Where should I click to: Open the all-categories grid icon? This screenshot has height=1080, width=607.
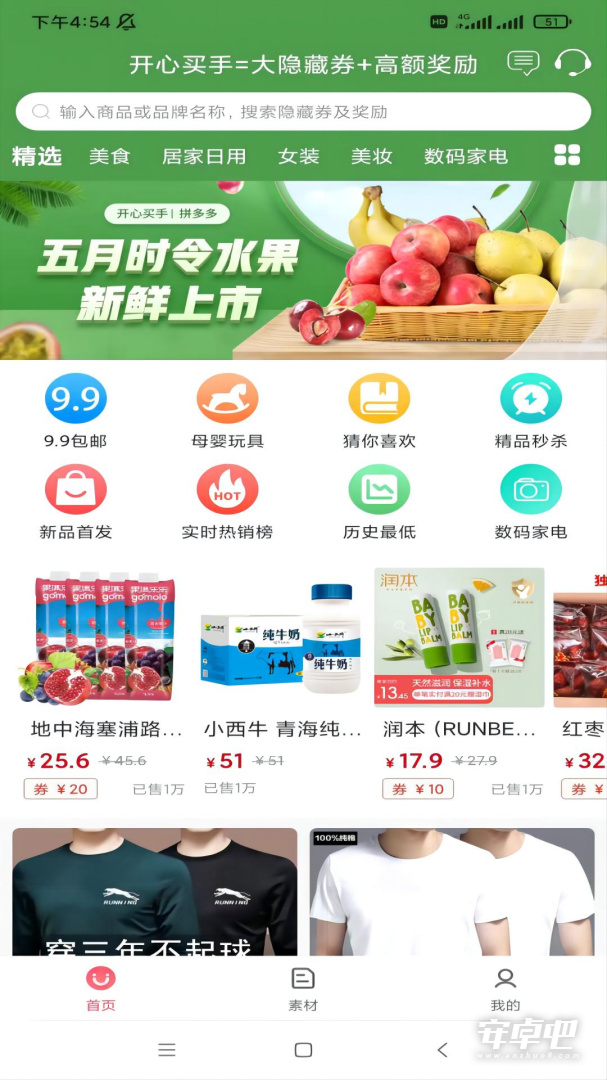pos(567,155)
